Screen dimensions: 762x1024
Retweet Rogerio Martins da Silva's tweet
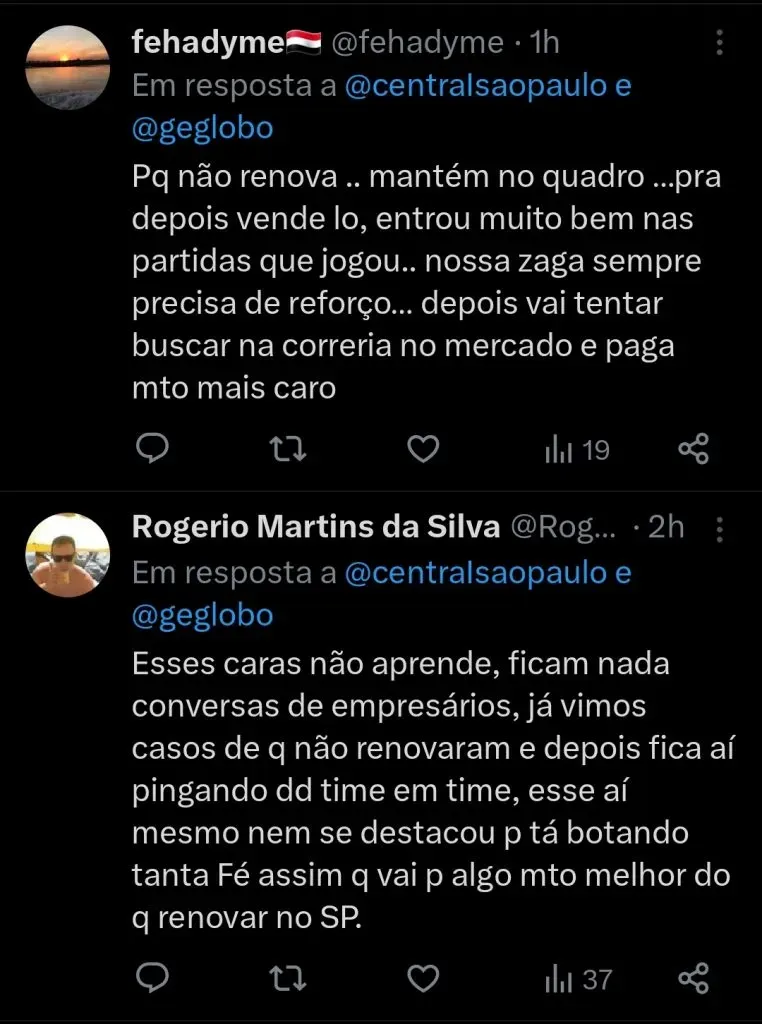(x=289, y=977)
